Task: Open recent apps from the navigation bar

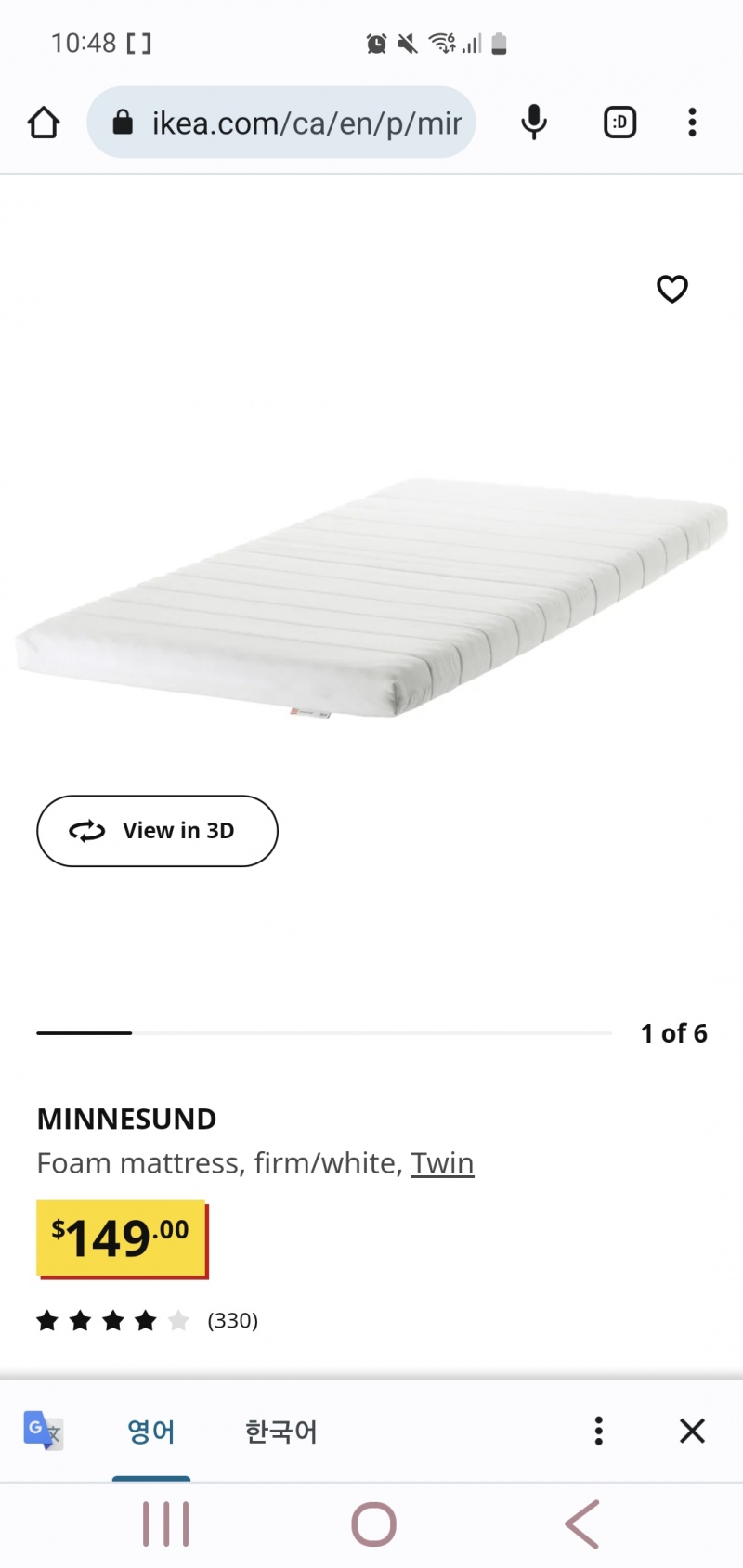Action: click(x=166, y=1524)
